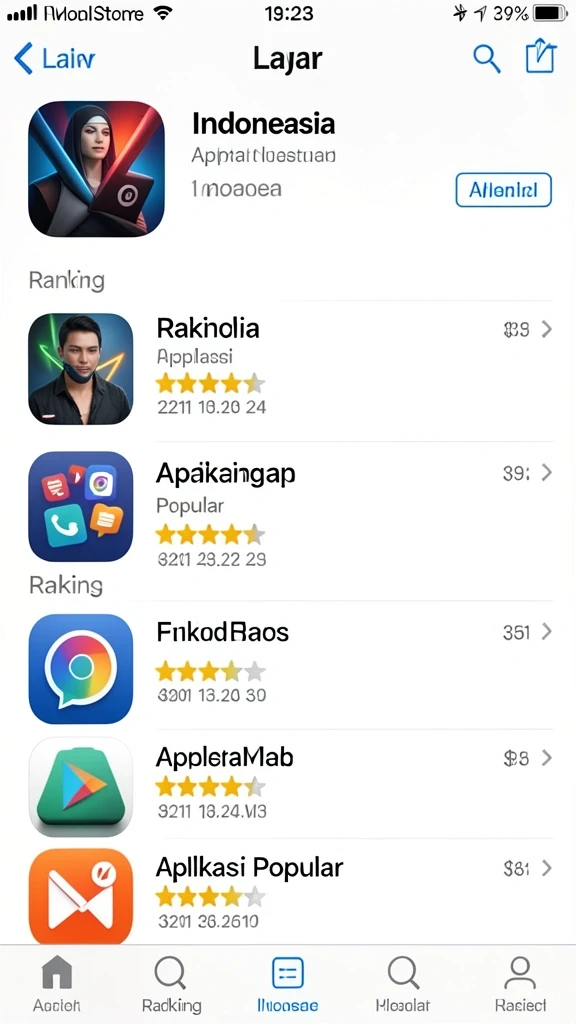
Task: Open the Raciecl profile tab
Action: [x=520, y=984]
